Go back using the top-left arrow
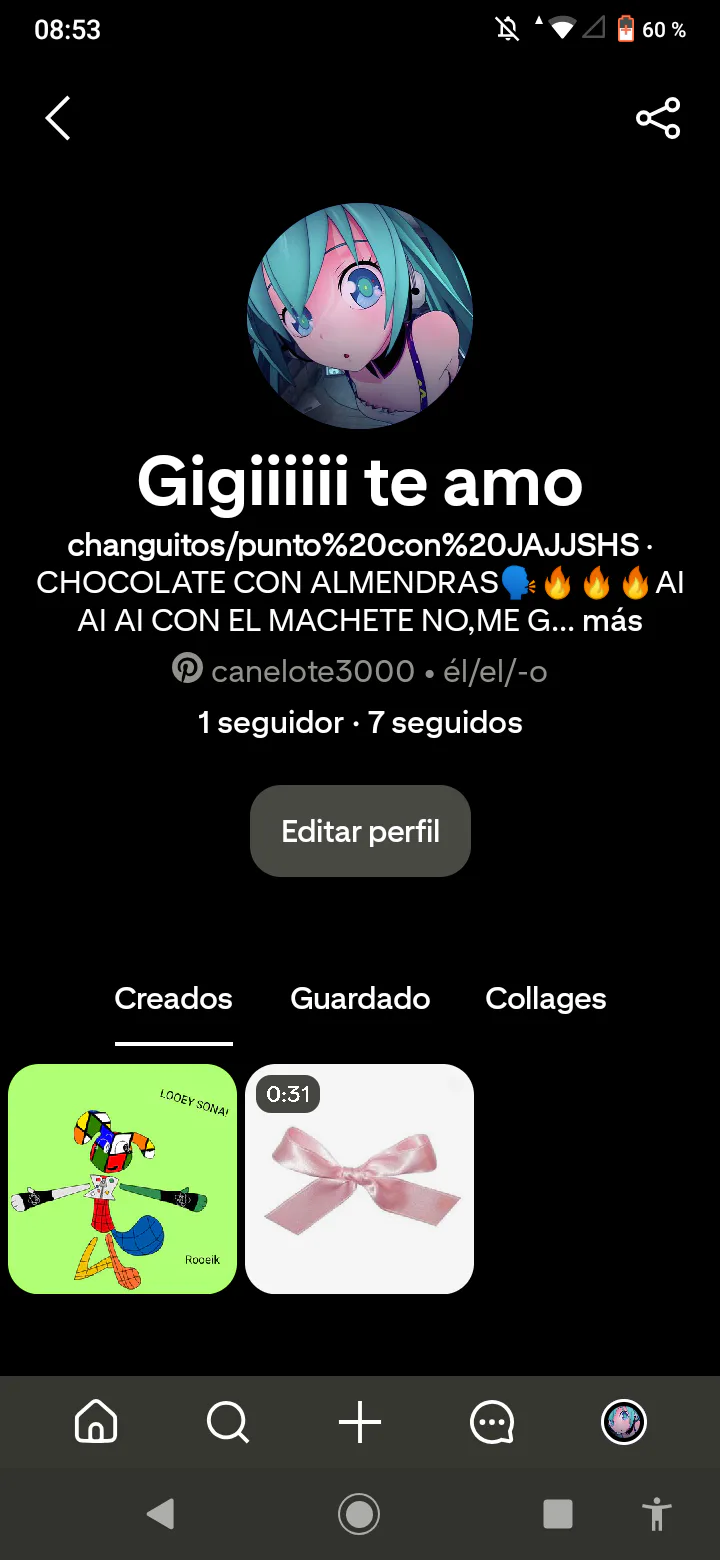Viewport: 720px width, 1560px height. click(x=58, y=118)
